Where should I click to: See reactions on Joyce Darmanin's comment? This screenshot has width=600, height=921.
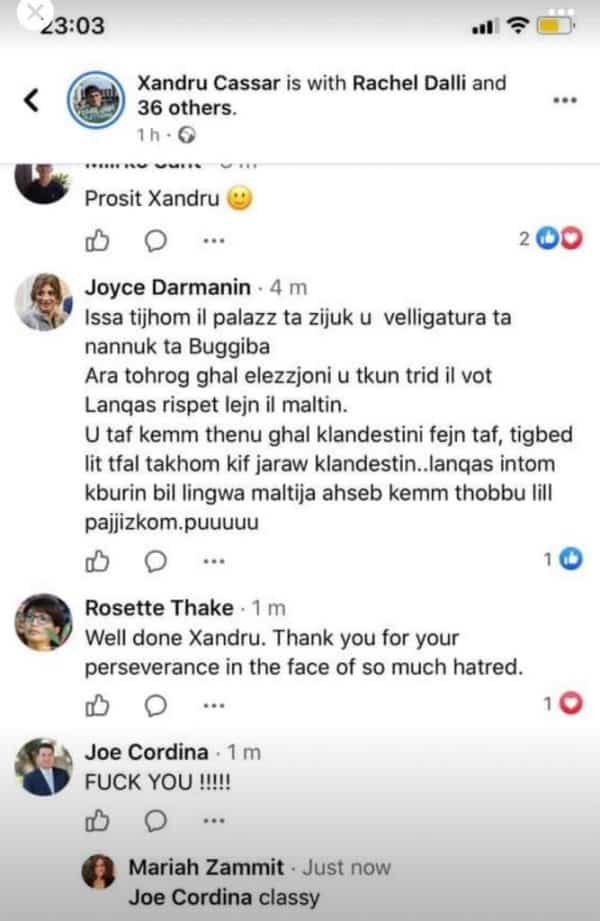563,562
